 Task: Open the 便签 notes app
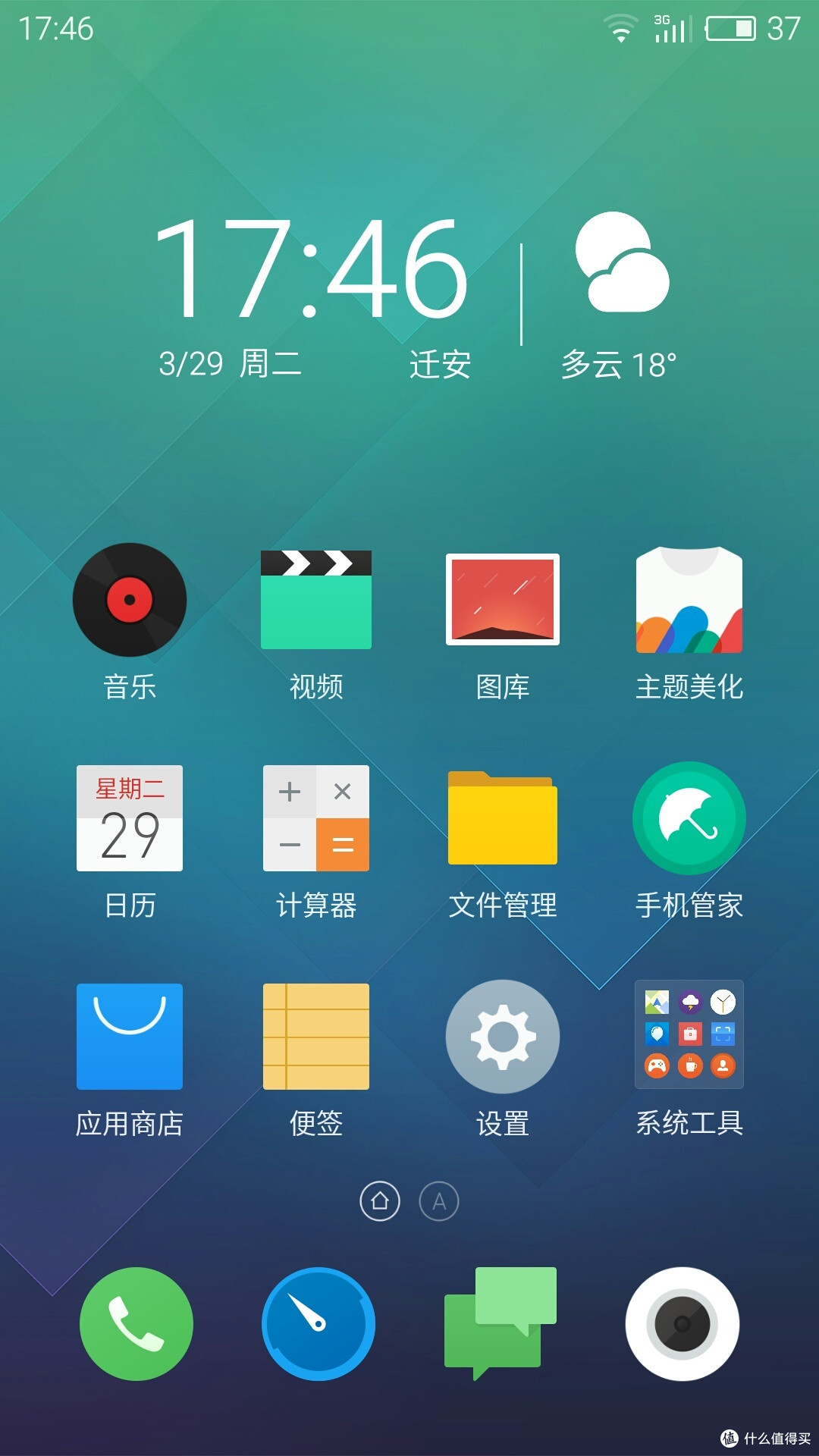(315, 1035)
